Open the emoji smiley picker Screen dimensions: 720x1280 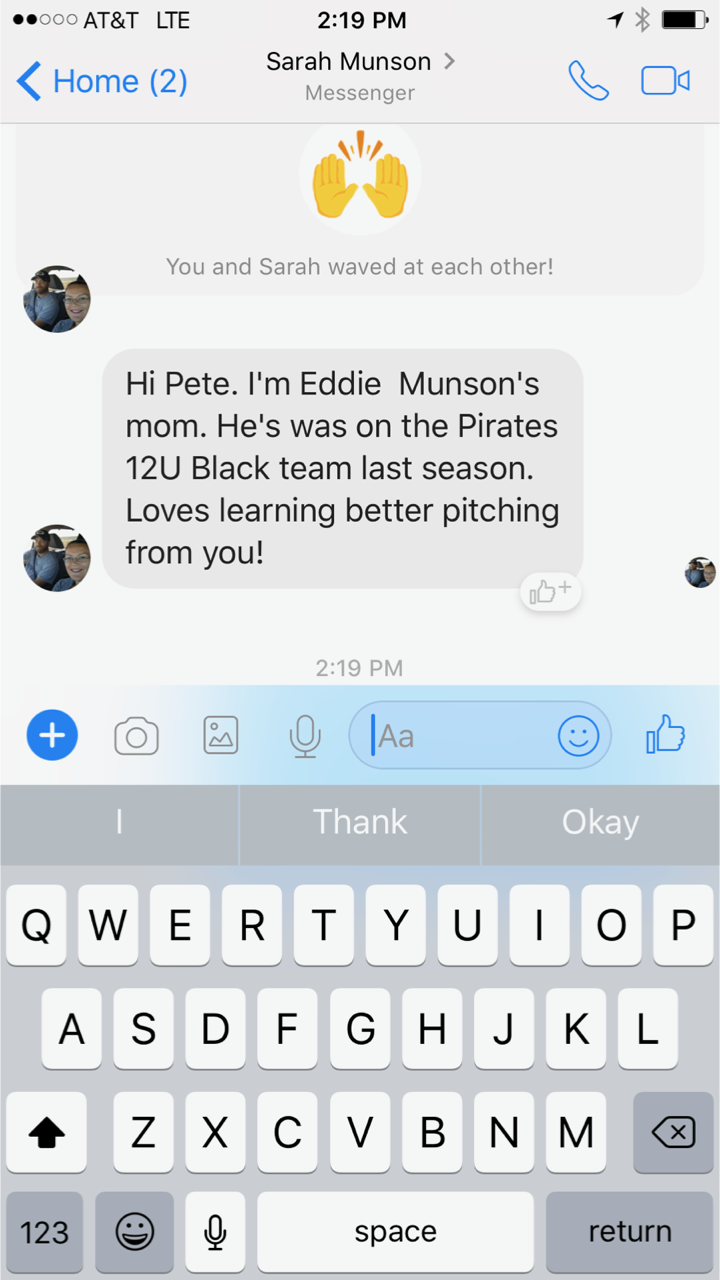pyautogui.click(x=578, y=737)
